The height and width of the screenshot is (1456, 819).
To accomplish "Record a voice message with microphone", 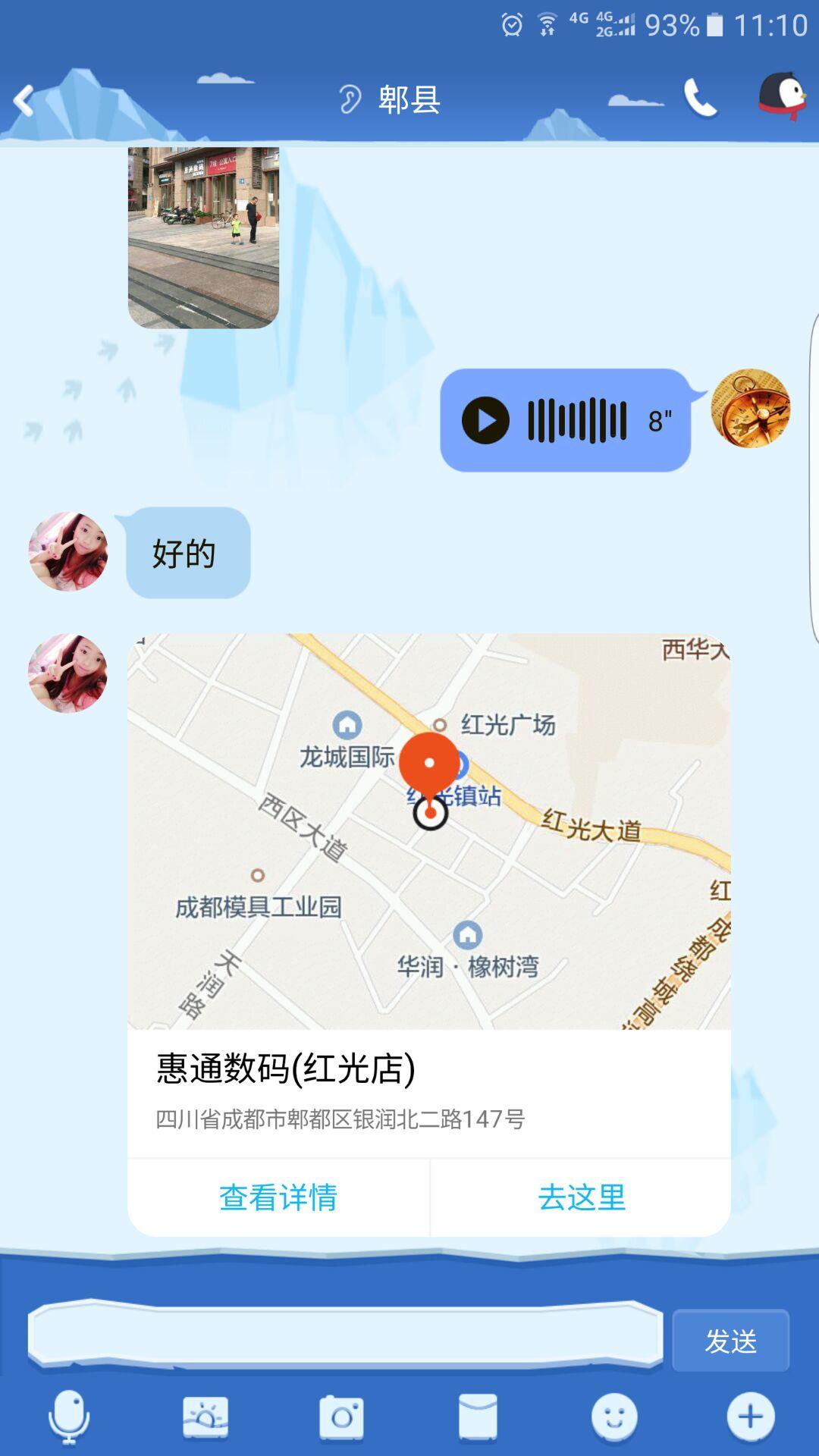I will pyautogui.click(x=69, y=1417).
